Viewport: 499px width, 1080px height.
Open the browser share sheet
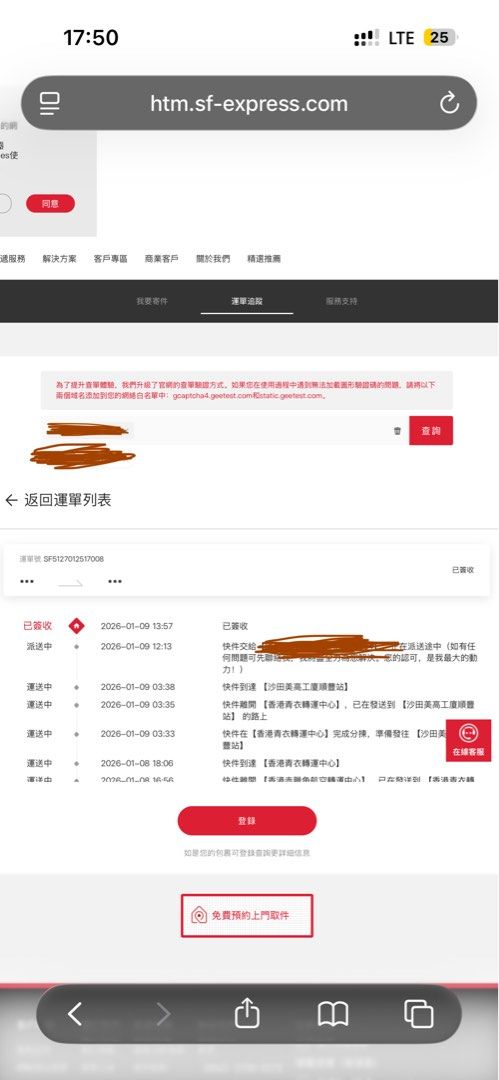(247, 1013)
